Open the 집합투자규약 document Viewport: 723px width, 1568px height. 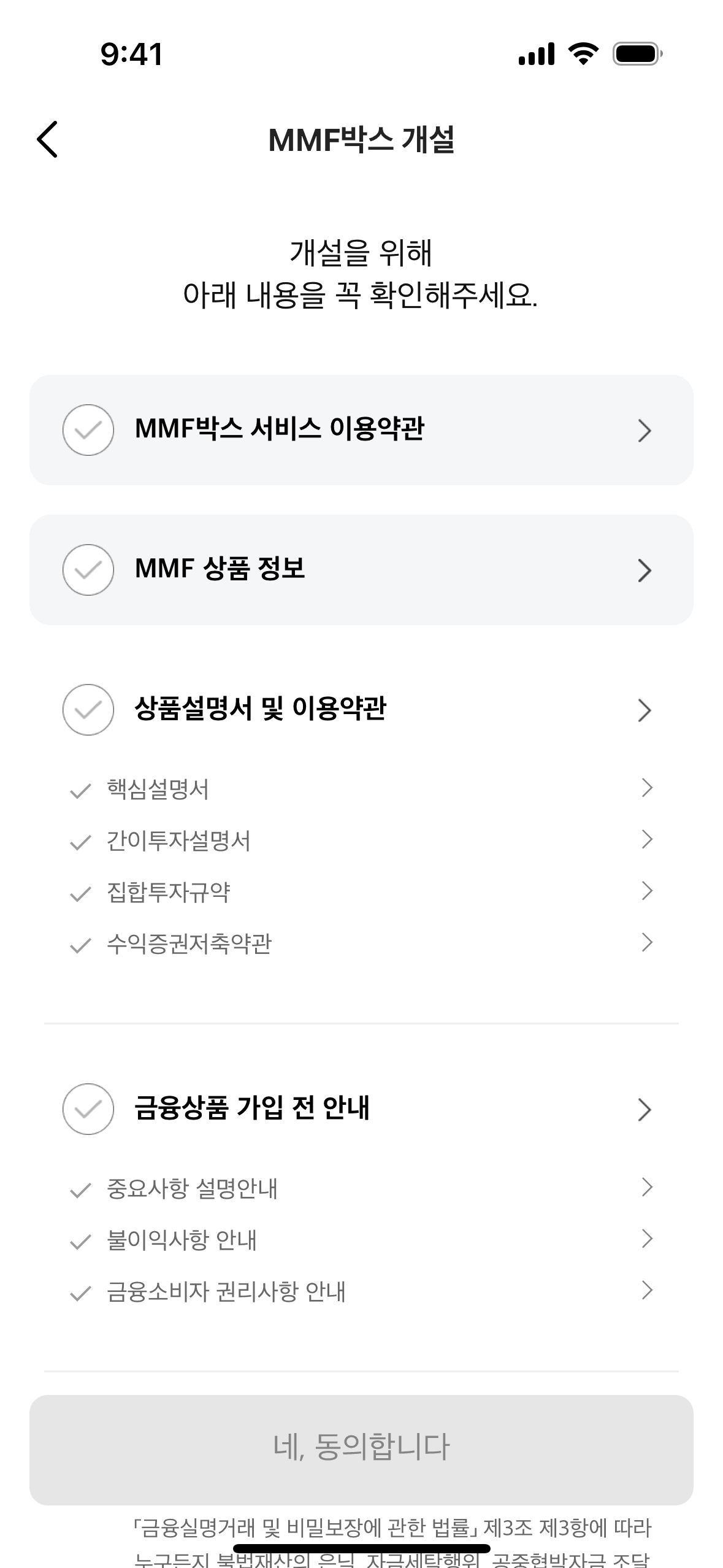pos(169,892)
